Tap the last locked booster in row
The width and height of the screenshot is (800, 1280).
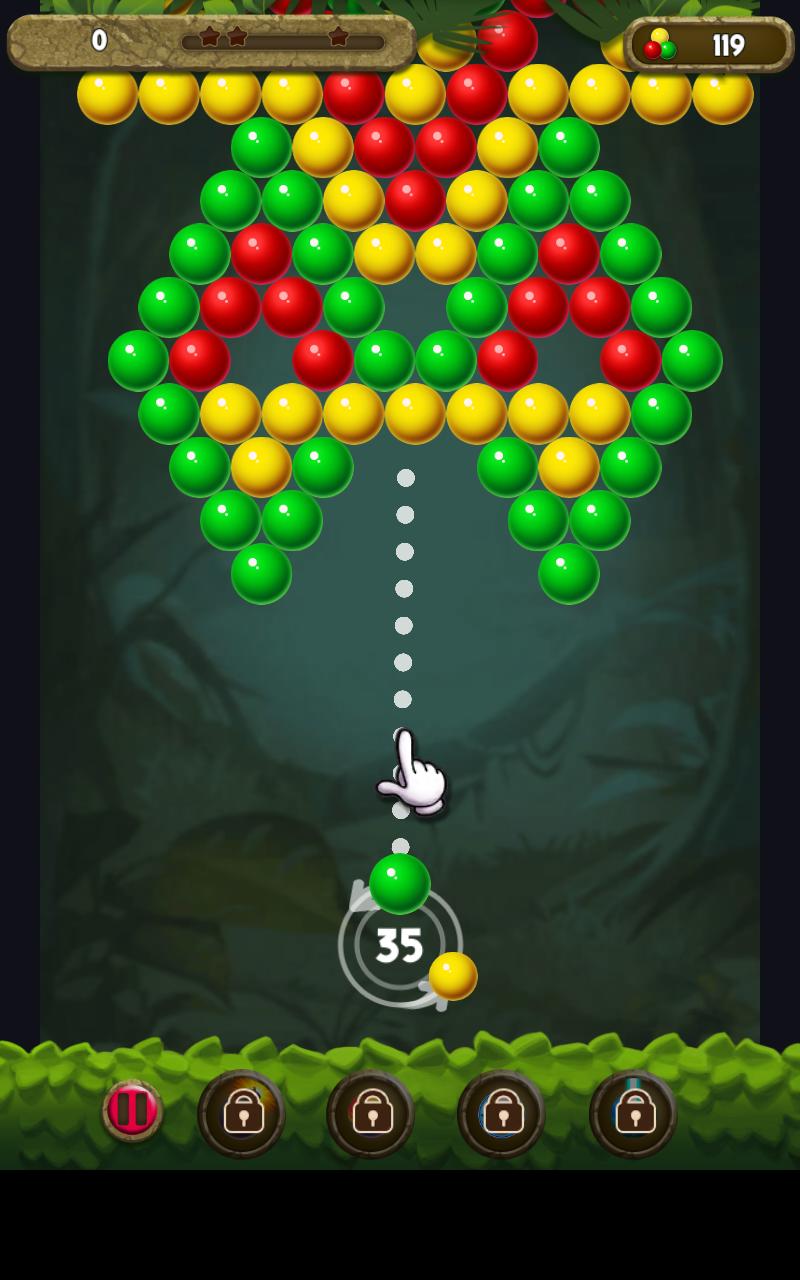click(633, 1113)
